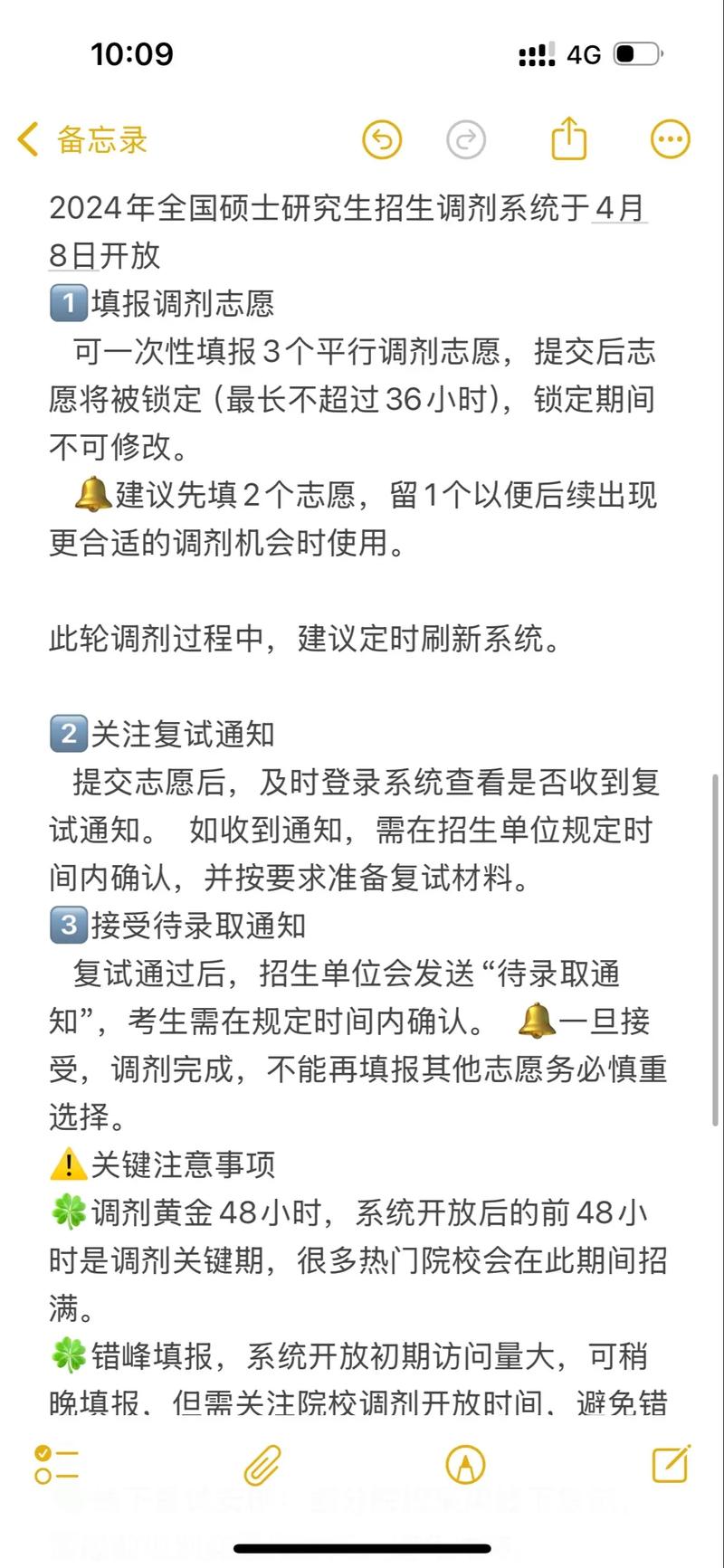Viewport: 724px width, 1568px height.
Task: Tap the Redo arrow icon
Action: 465,140
